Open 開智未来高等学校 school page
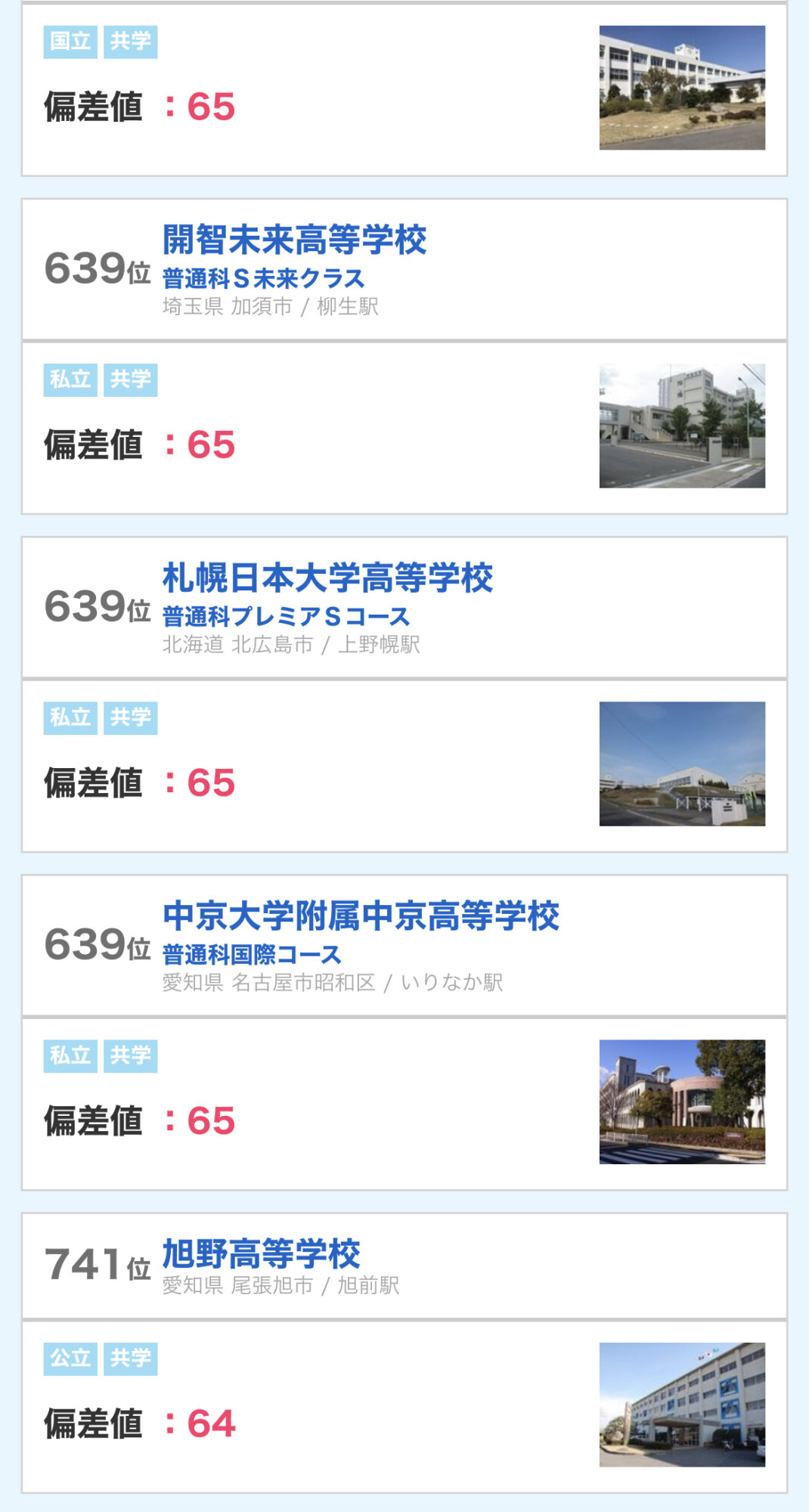This screenshot has height=1512, width=809. pos(294,240)
